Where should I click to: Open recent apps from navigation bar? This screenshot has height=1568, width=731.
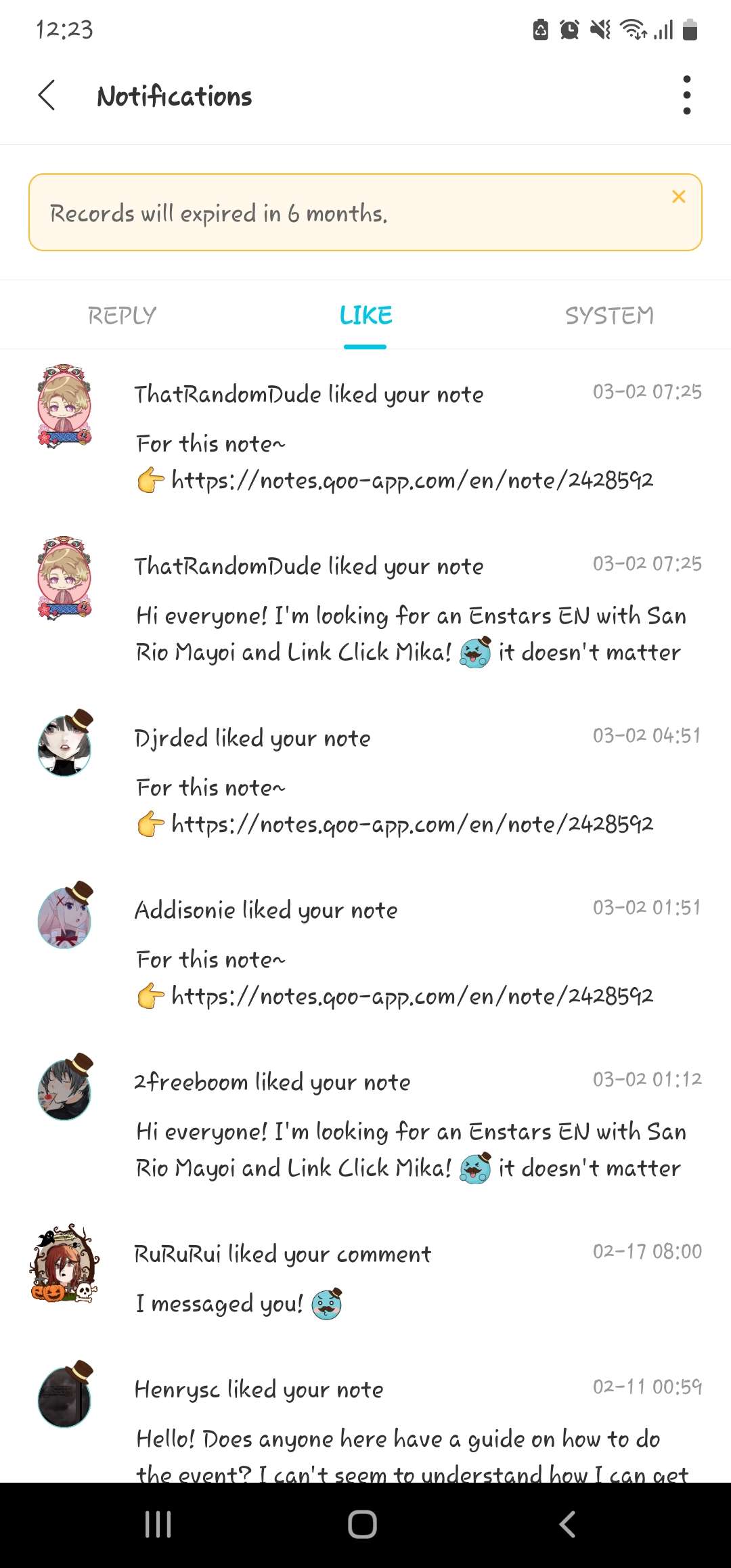[158, 1525]
